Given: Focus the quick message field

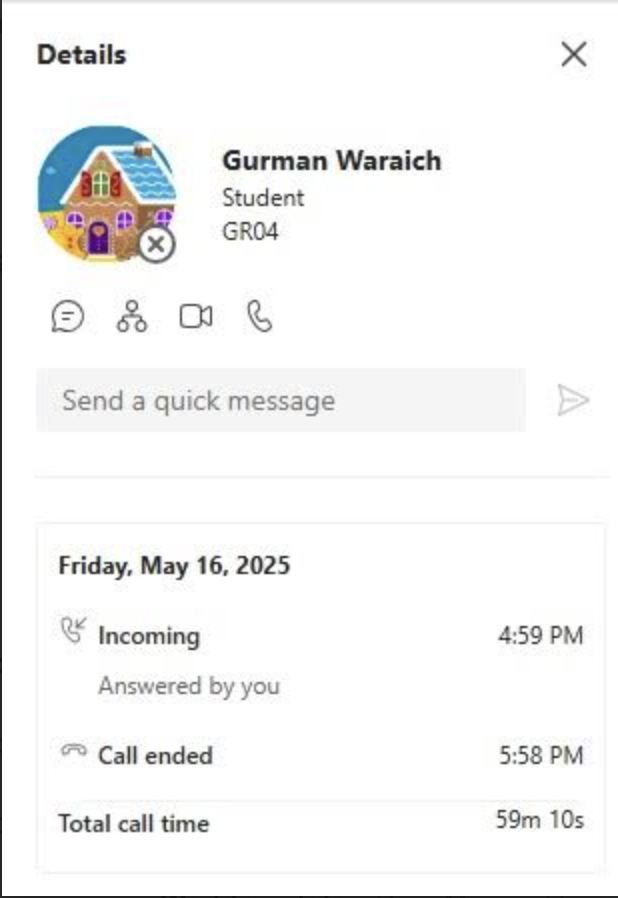Looking at the screenshot, I should (x=280, y=401).
